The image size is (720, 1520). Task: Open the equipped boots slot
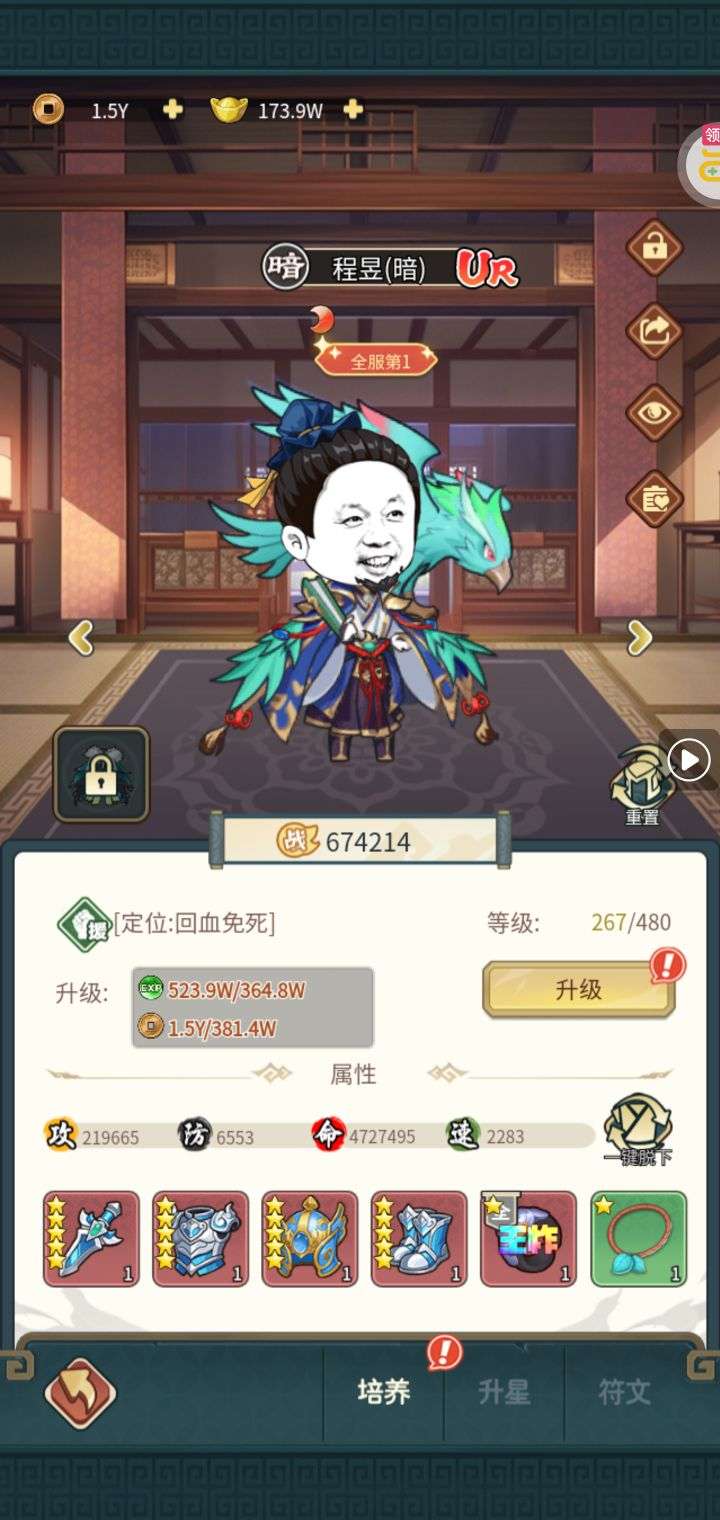(418, 1238)
